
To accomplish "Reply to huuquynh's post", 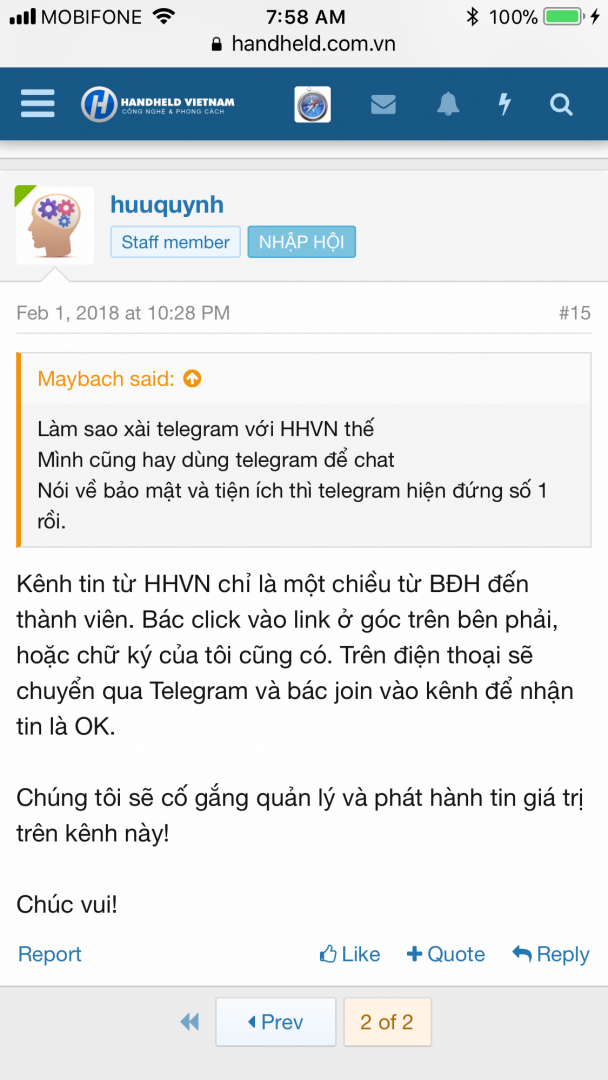I will click(x=551, y=954).
